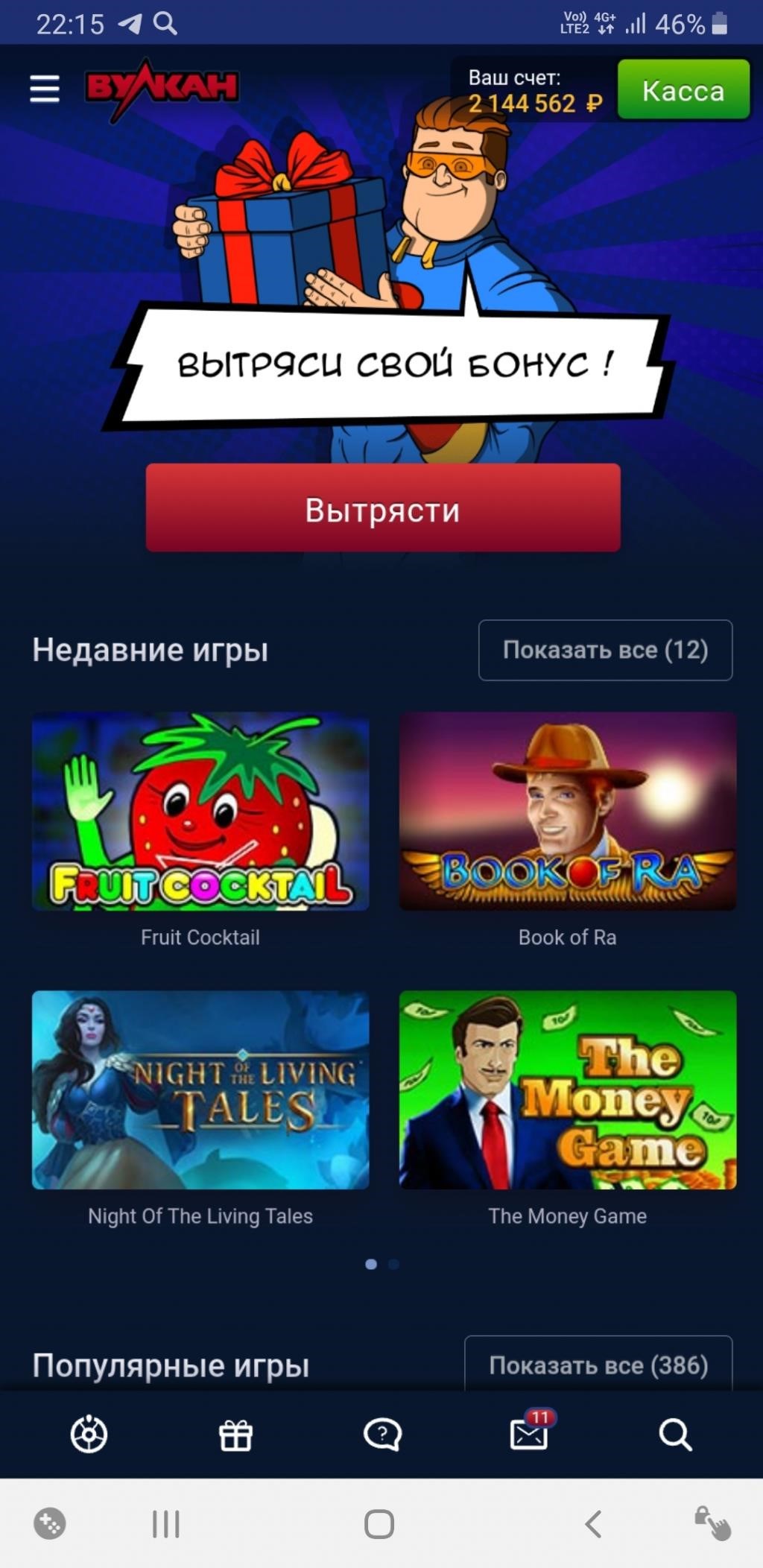Show all 12 recent games

pos(605,650)
